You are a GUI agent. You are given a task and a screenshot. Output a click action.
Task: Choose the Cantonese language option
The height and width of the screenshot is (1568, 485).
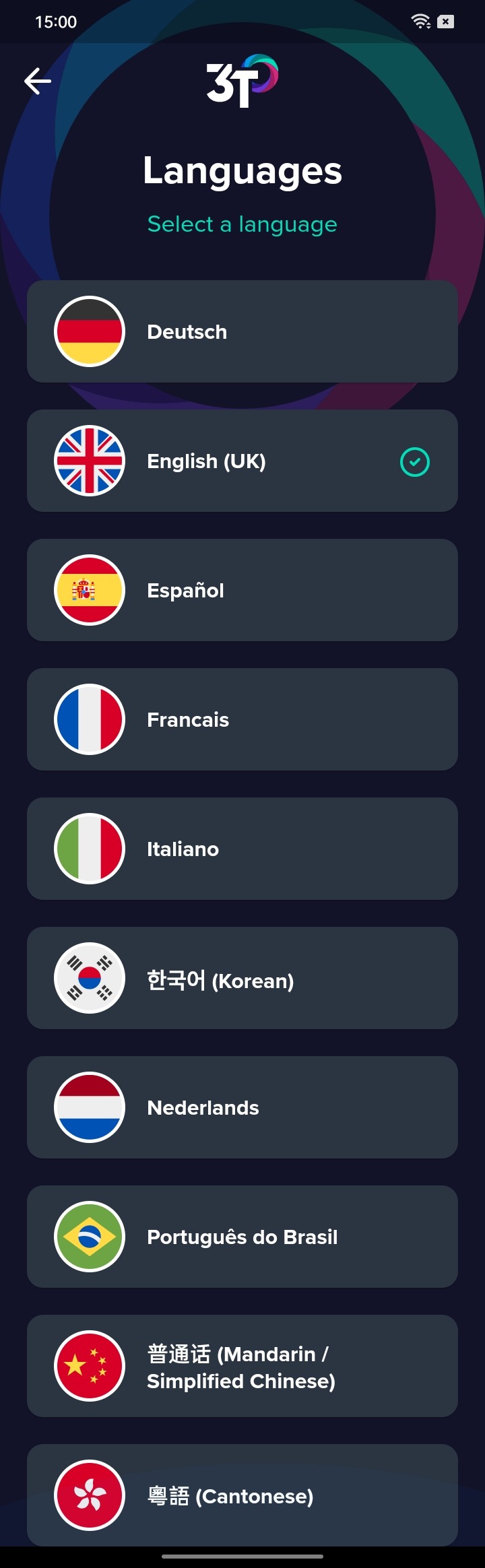[243, 1495]
